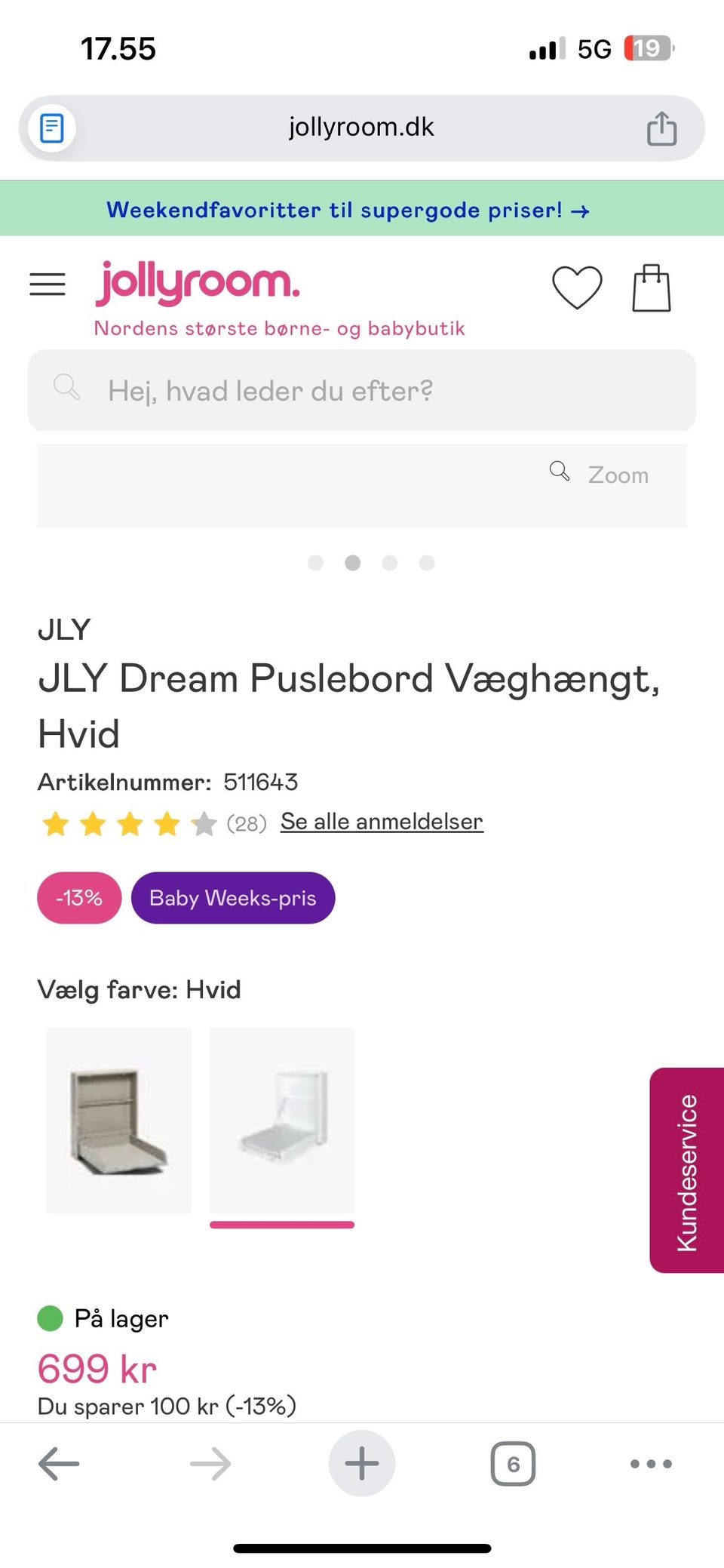Open the browser's more options menu
The width and height of the screenshot is (724, 1568).
pos(651,1464)
